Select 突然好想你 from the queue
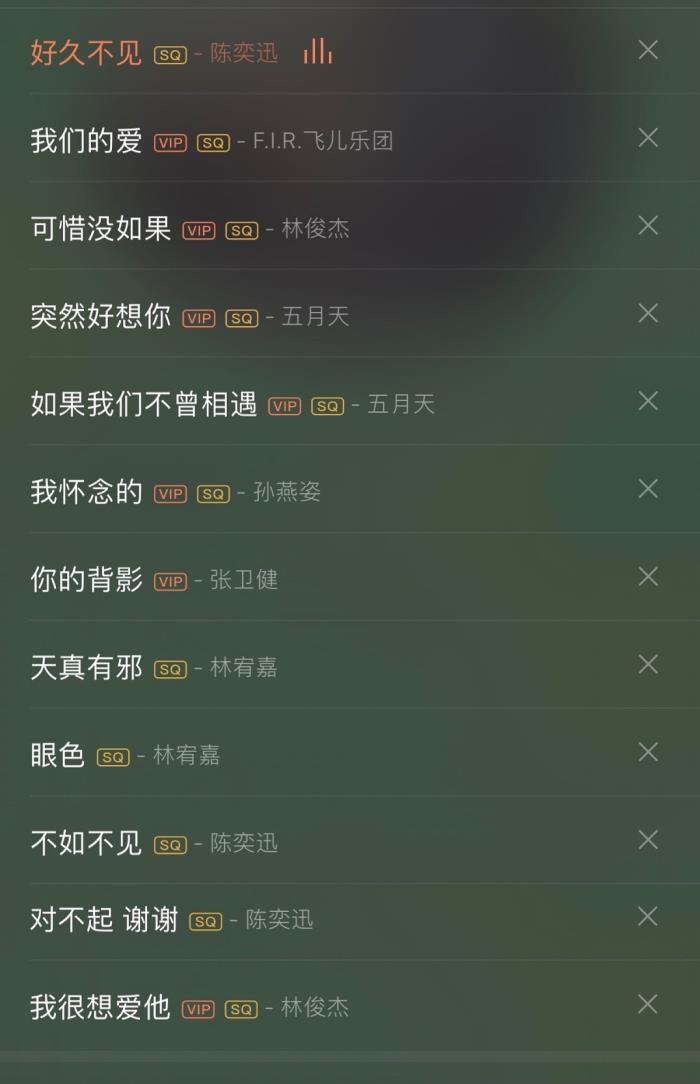This screenshot has width=700, height=1084. pyautogui.click(x=101, y=317)
